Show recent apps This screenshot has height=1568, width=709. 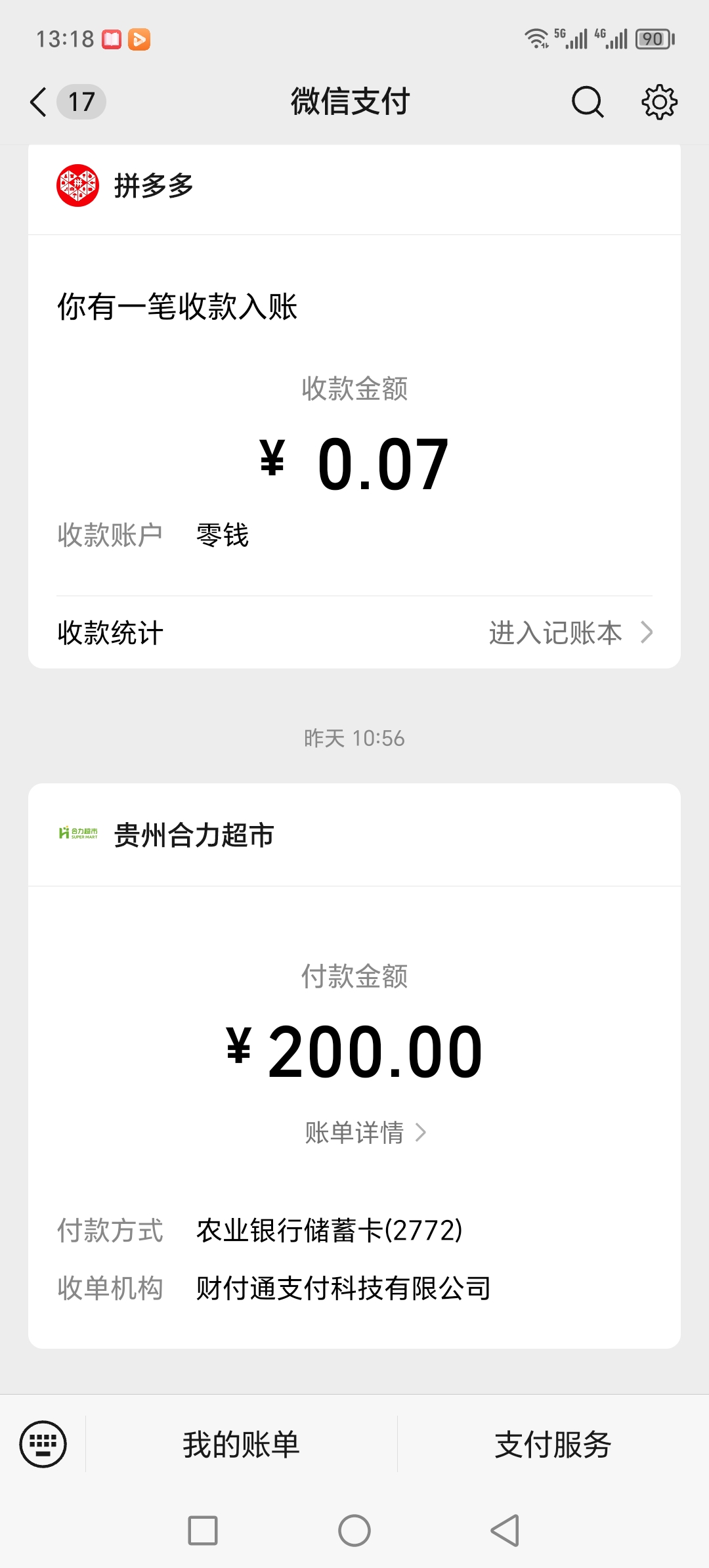[203, 1531]
